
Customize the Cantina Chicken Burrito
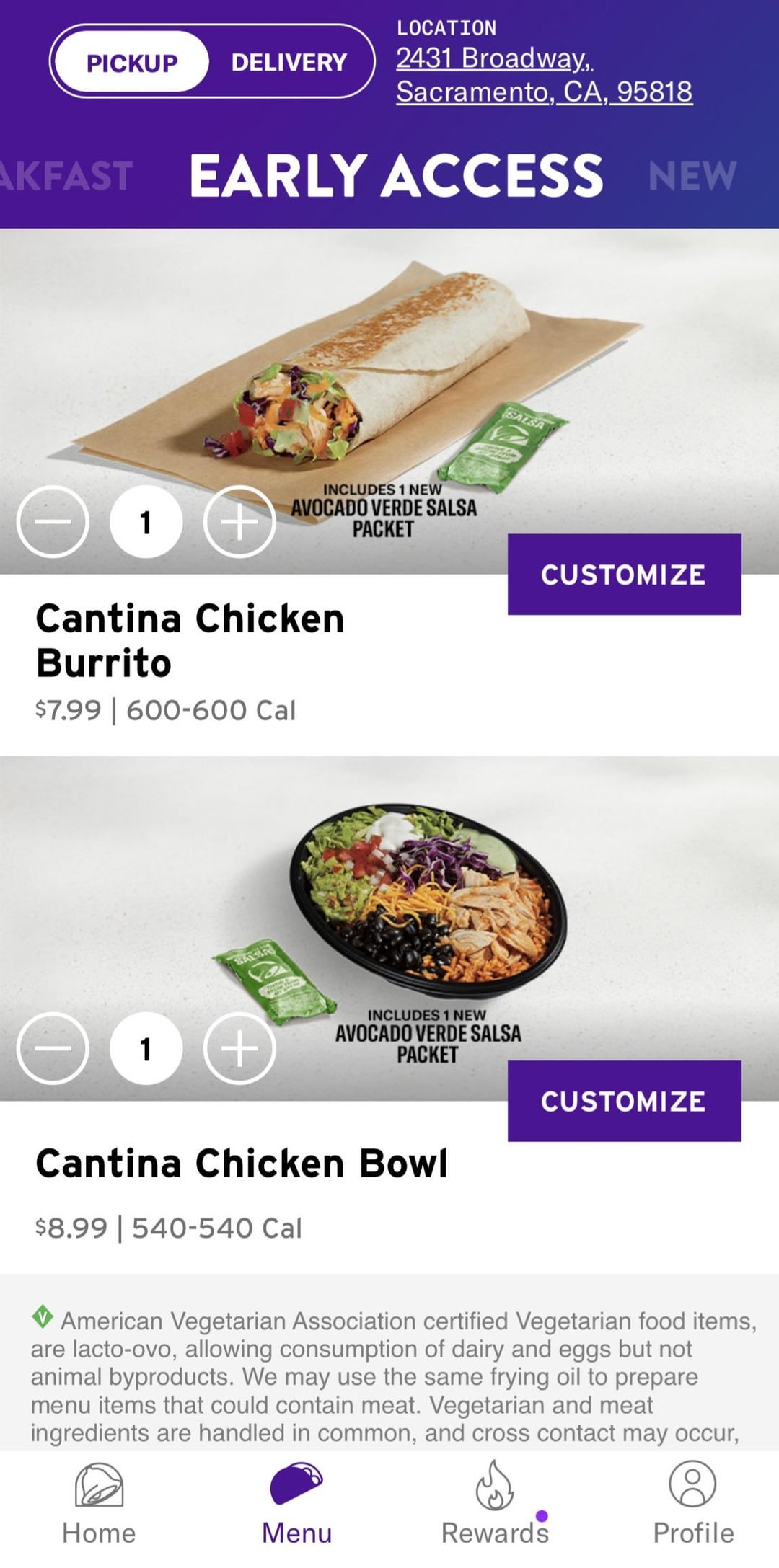[x=624, y=575]
